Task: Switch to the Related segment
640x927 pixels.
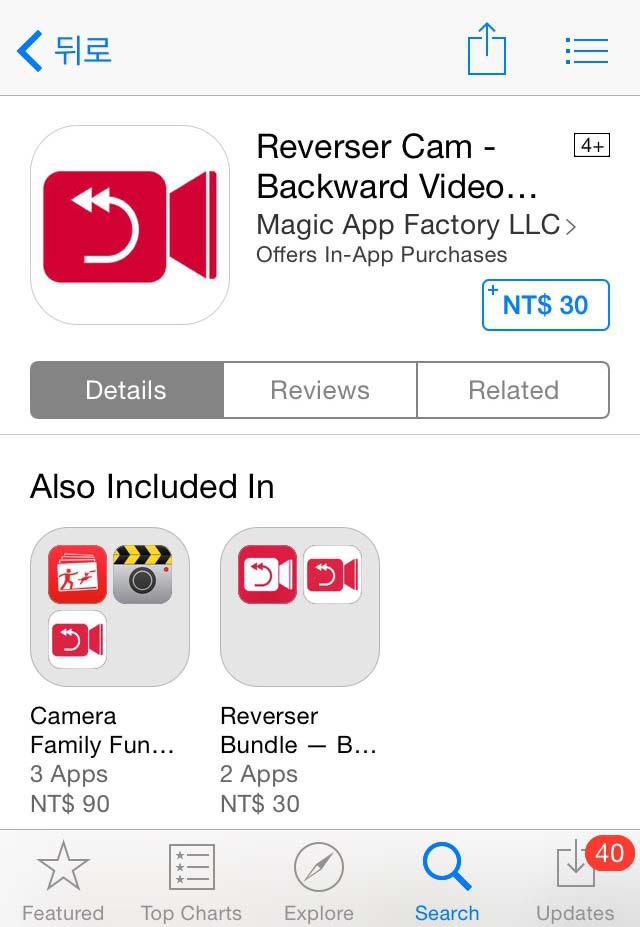Action: click(x=513, y=390)
